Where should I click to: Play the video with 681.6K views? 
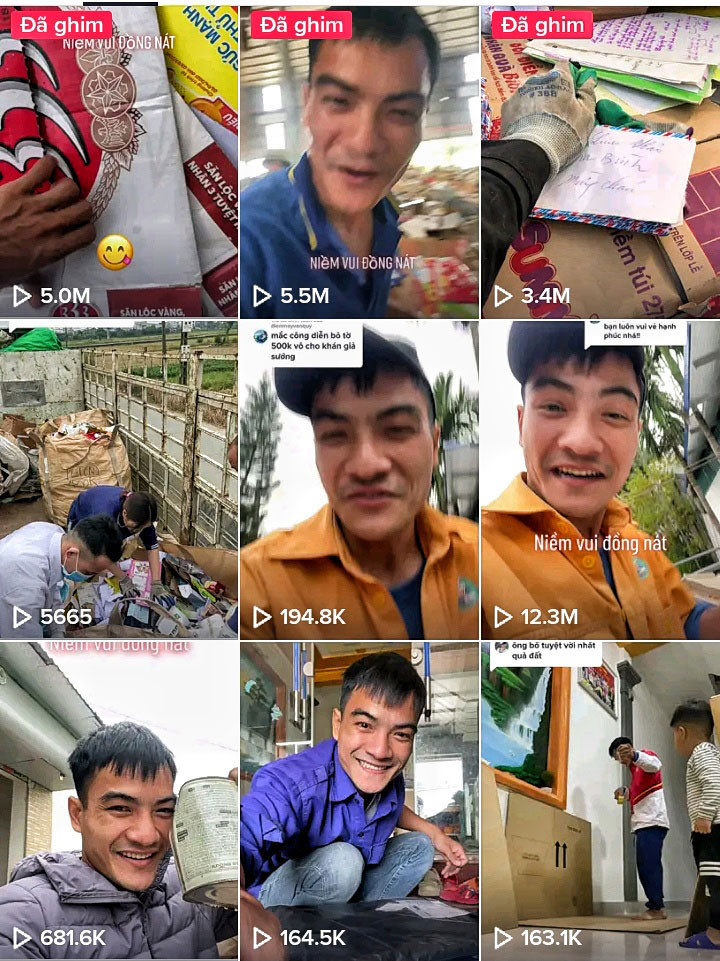coord(119,800)
